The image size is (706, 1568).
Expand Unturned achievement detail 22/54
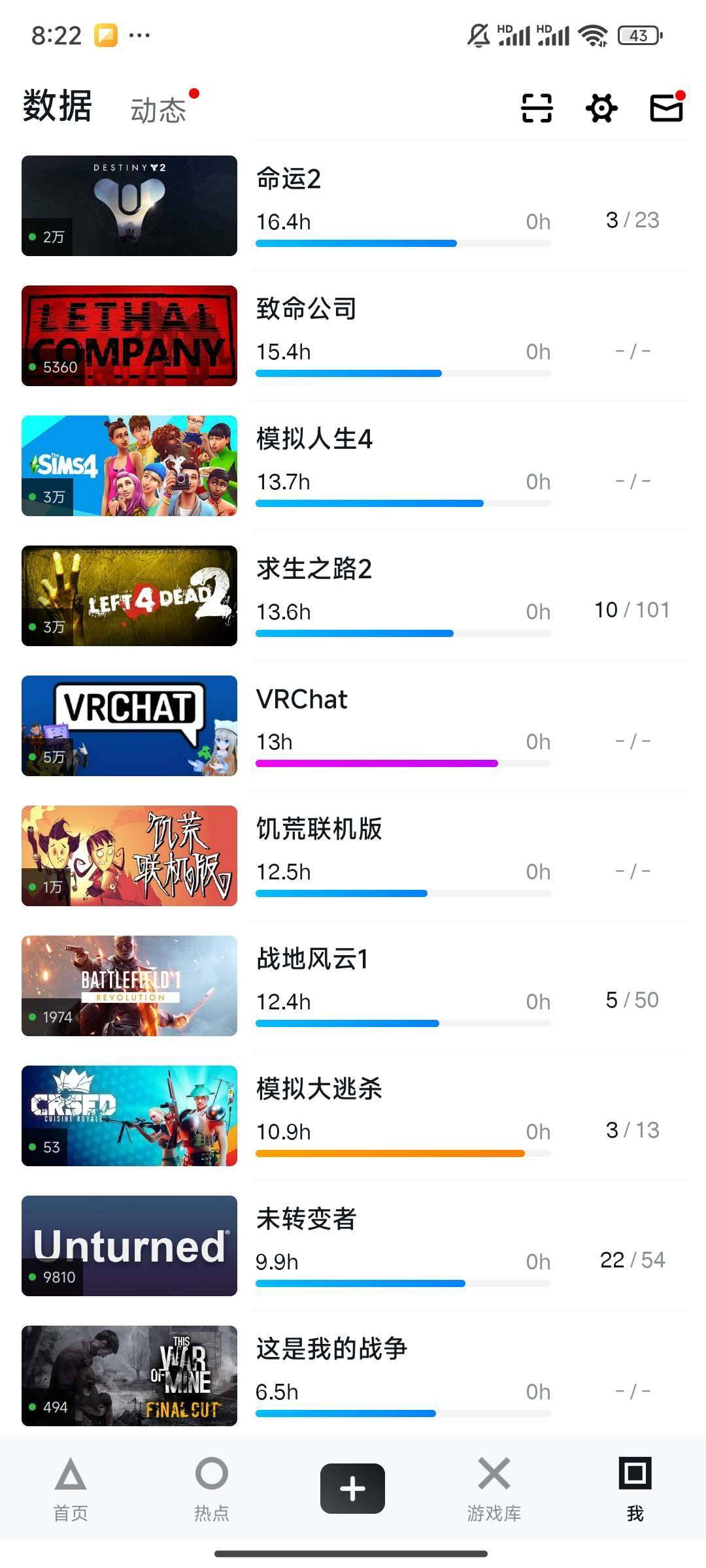click(x=632, y=1260)
